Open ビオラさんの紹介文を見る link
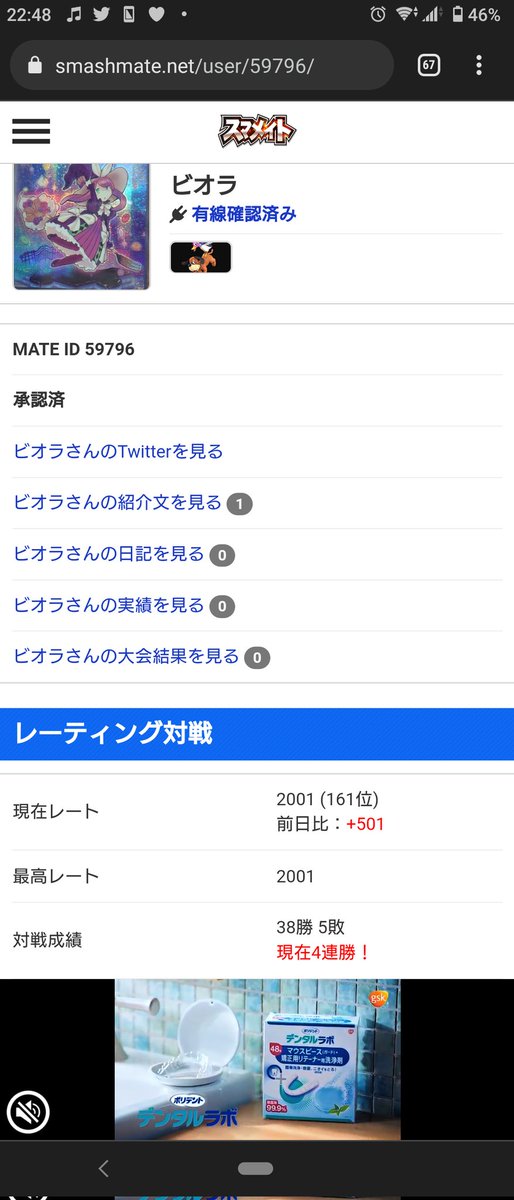514x1200 pixels. click(117, 503)
